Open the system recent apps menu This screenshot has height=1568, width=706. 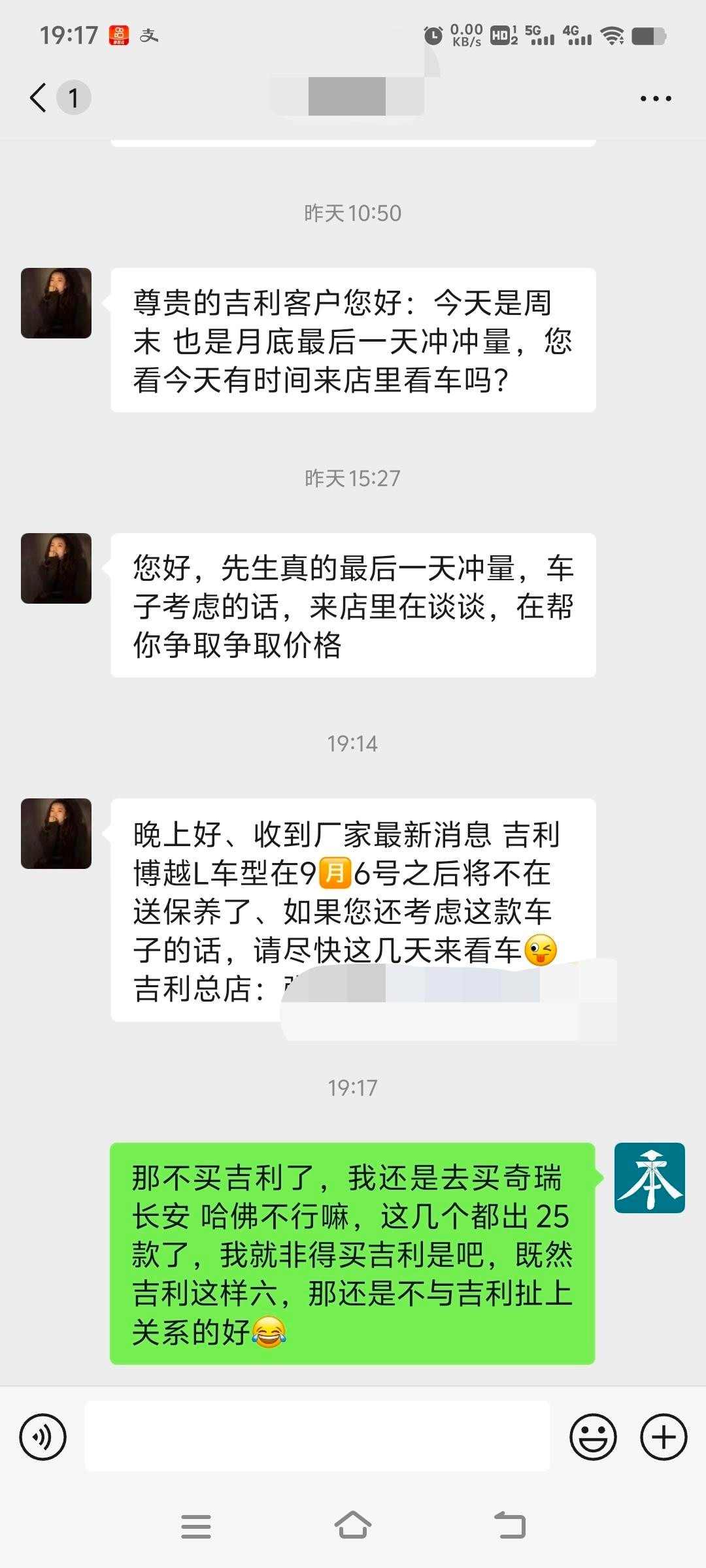coord(196,1526)
